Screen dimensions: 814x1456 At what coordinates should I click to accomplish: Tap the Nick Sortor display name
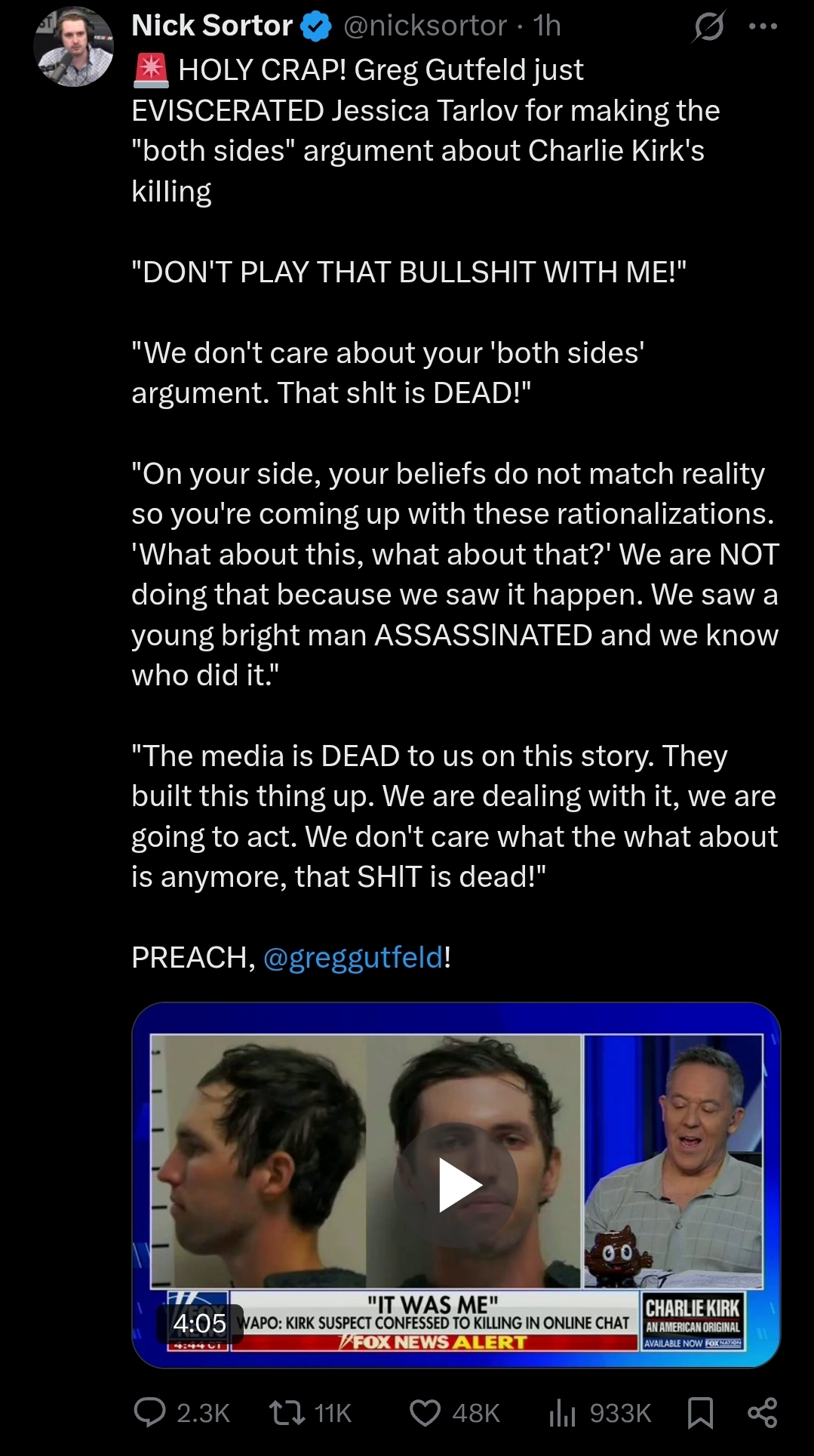coord(212,26)
